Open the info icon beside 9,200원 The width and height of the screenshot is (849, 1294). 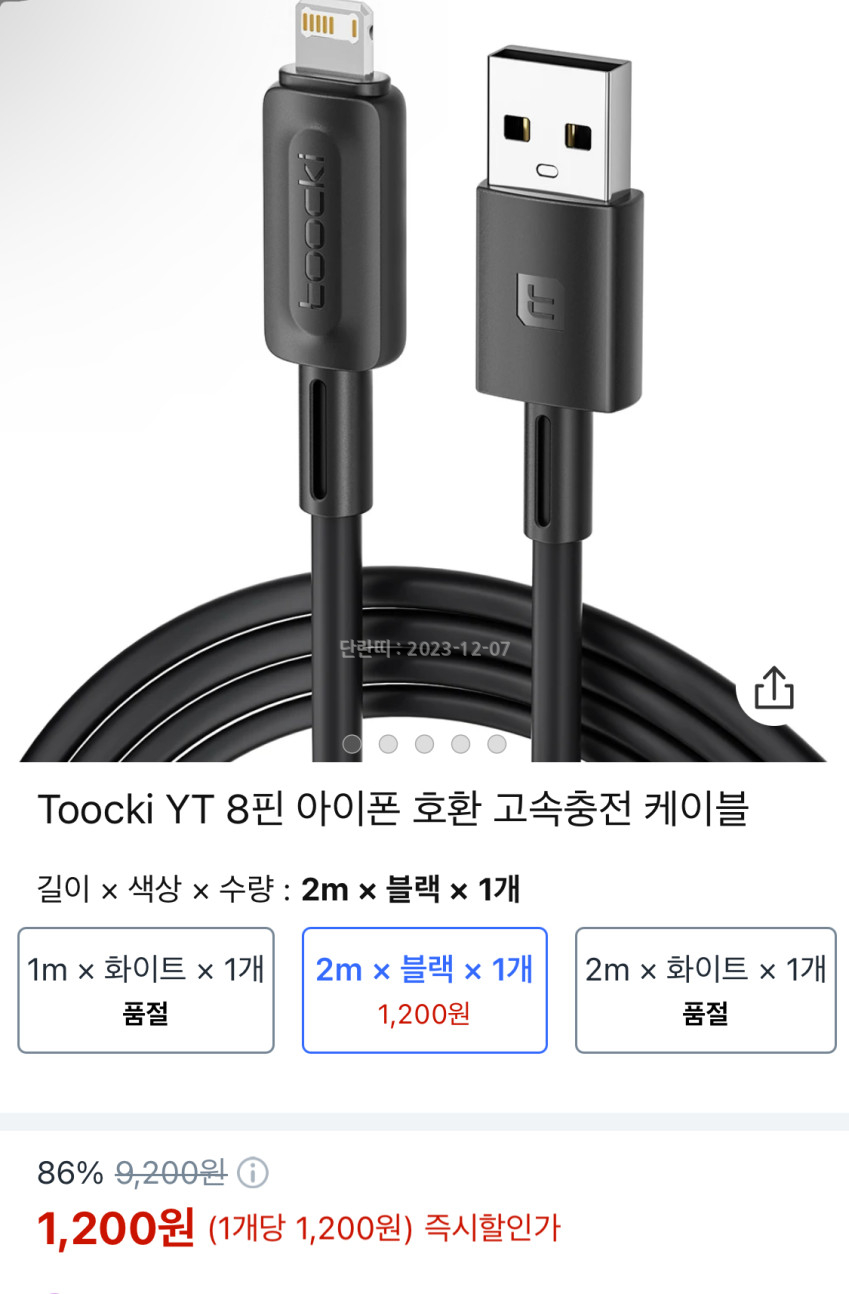coord(253,1172)
